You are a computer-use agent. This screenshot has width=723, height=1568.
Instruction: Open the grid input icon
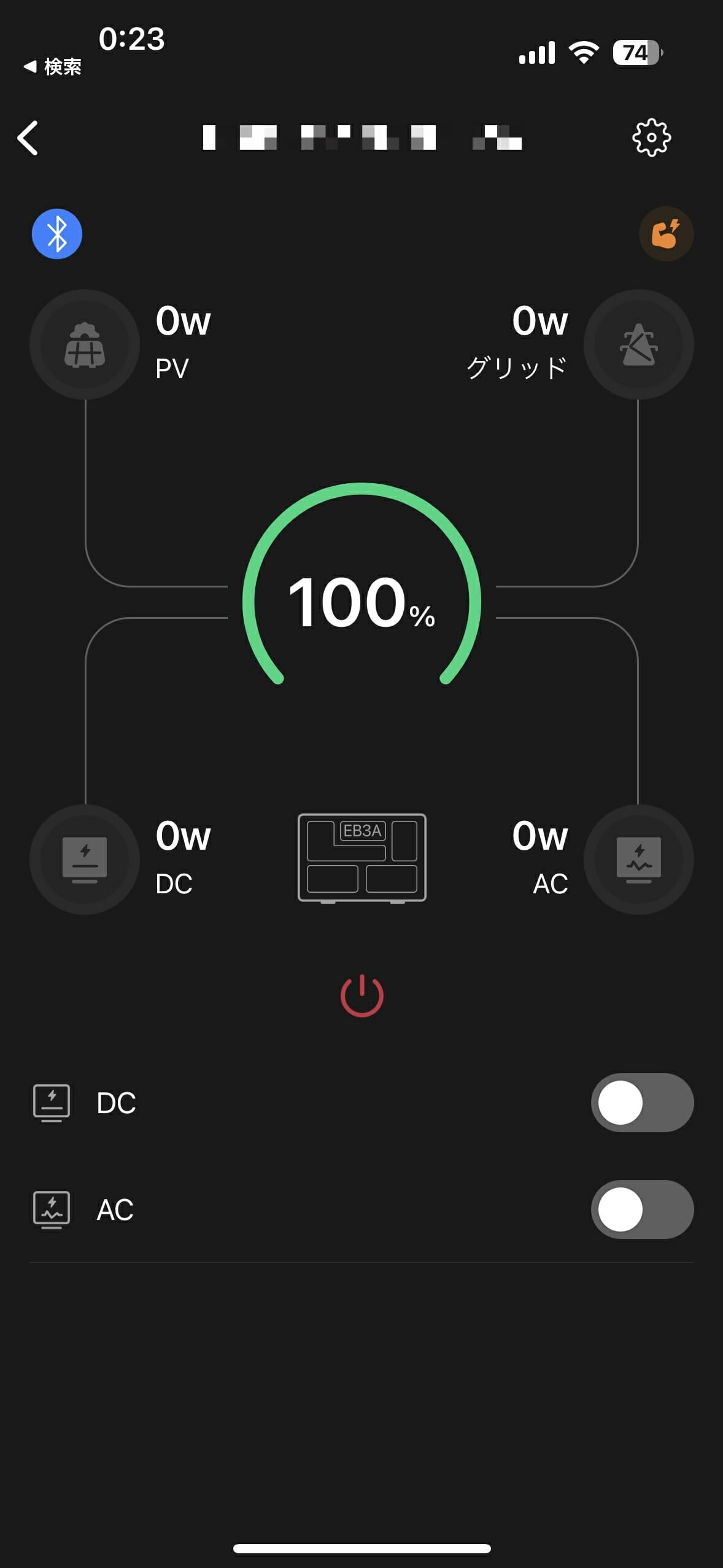638,344
